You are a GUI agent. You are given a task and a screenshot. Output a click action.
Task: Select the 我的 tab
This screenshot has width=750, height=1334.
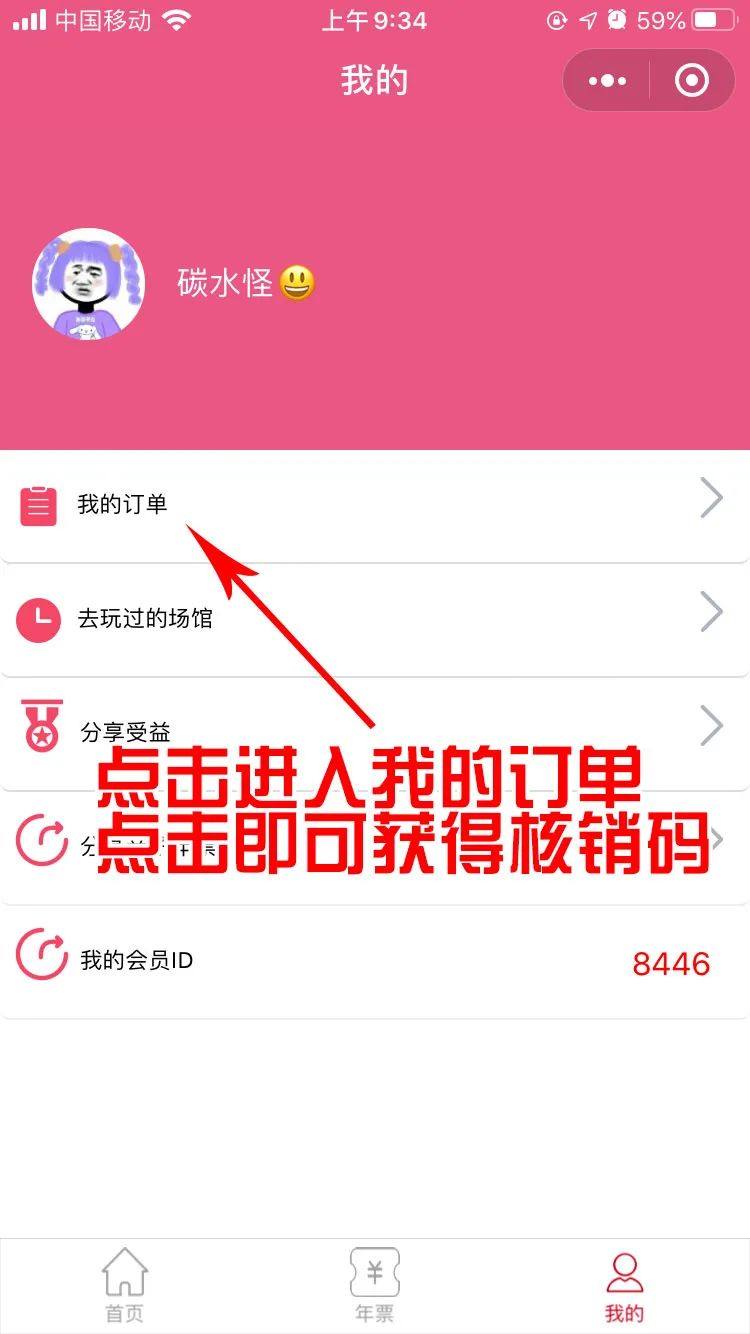(x=624, y=1285)
